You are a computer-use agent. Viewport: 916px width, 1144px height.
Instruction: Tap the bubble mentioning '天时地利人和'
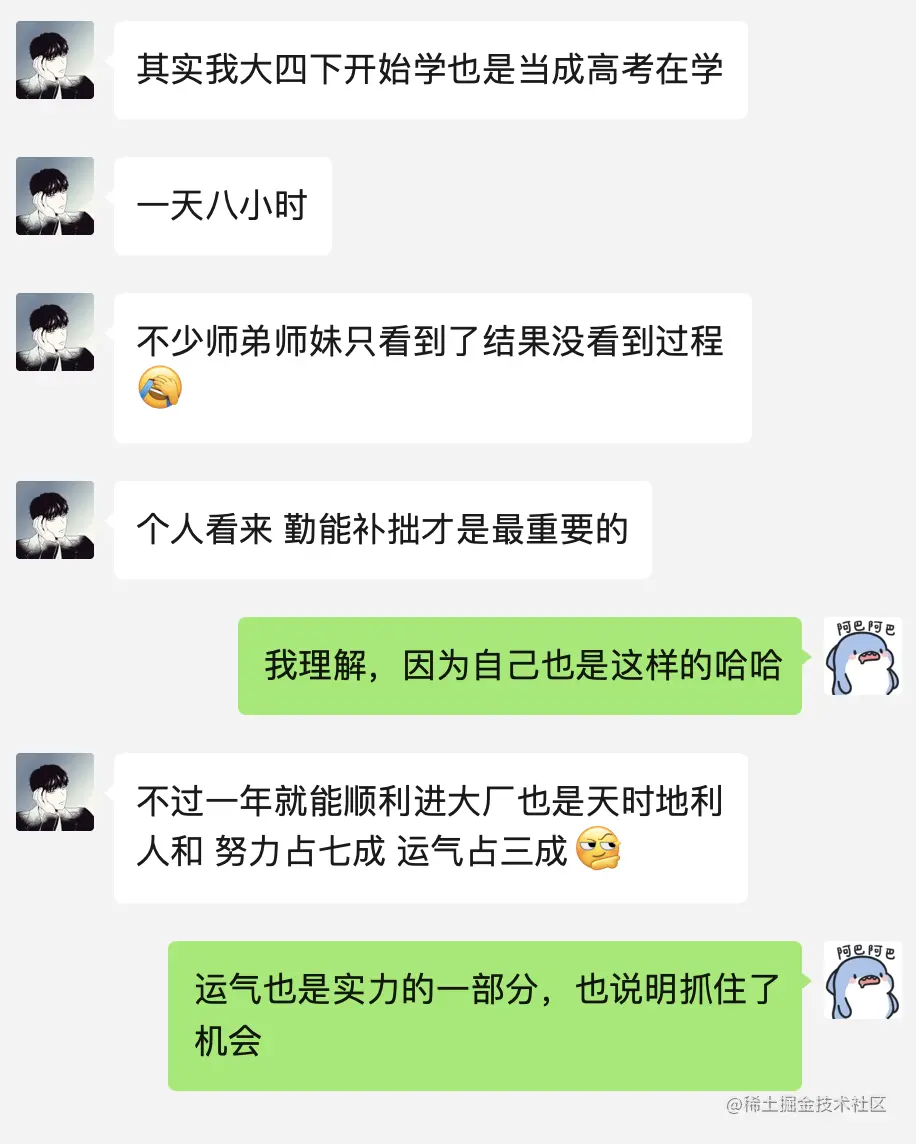[430, 827]
